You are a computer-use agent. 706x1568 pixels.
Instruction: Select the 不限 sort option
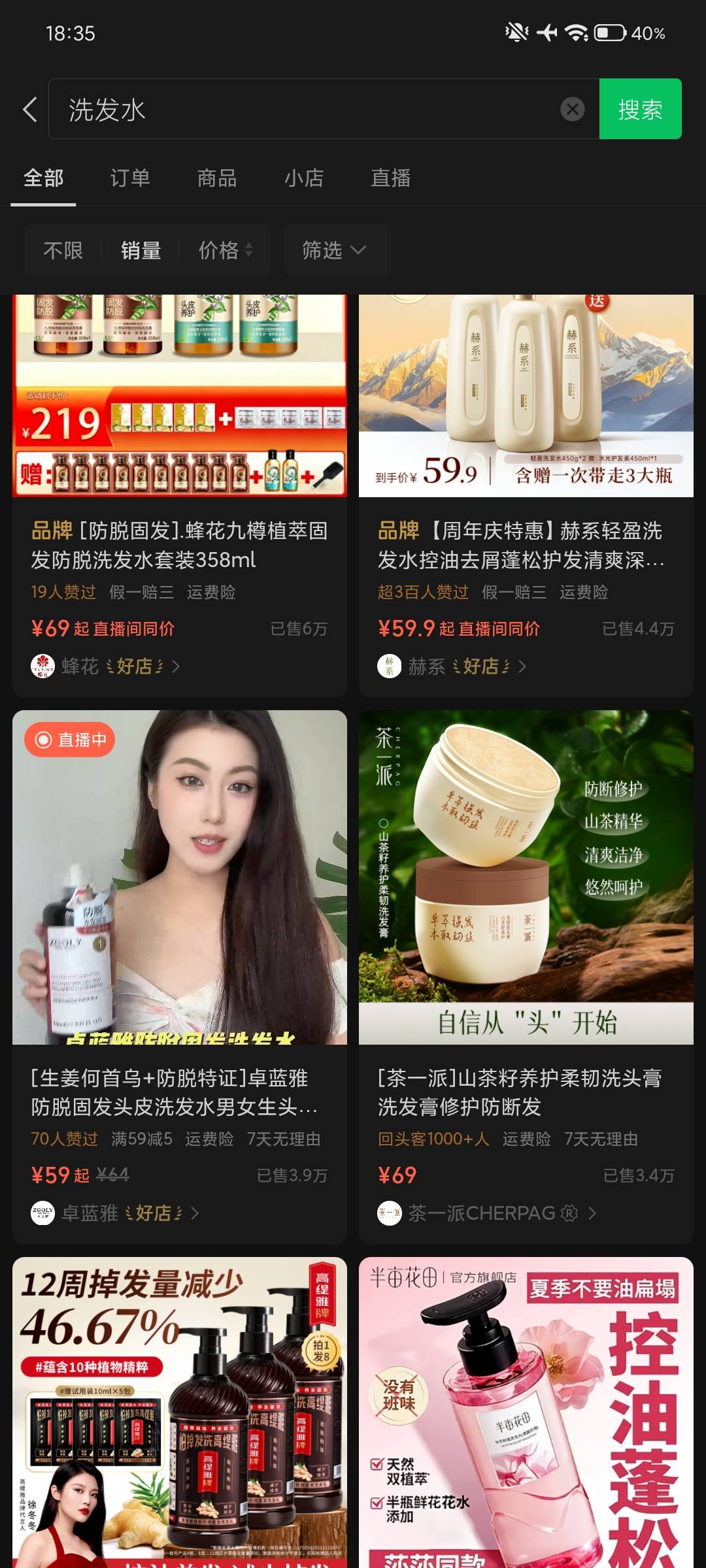[x=63, y=250]
